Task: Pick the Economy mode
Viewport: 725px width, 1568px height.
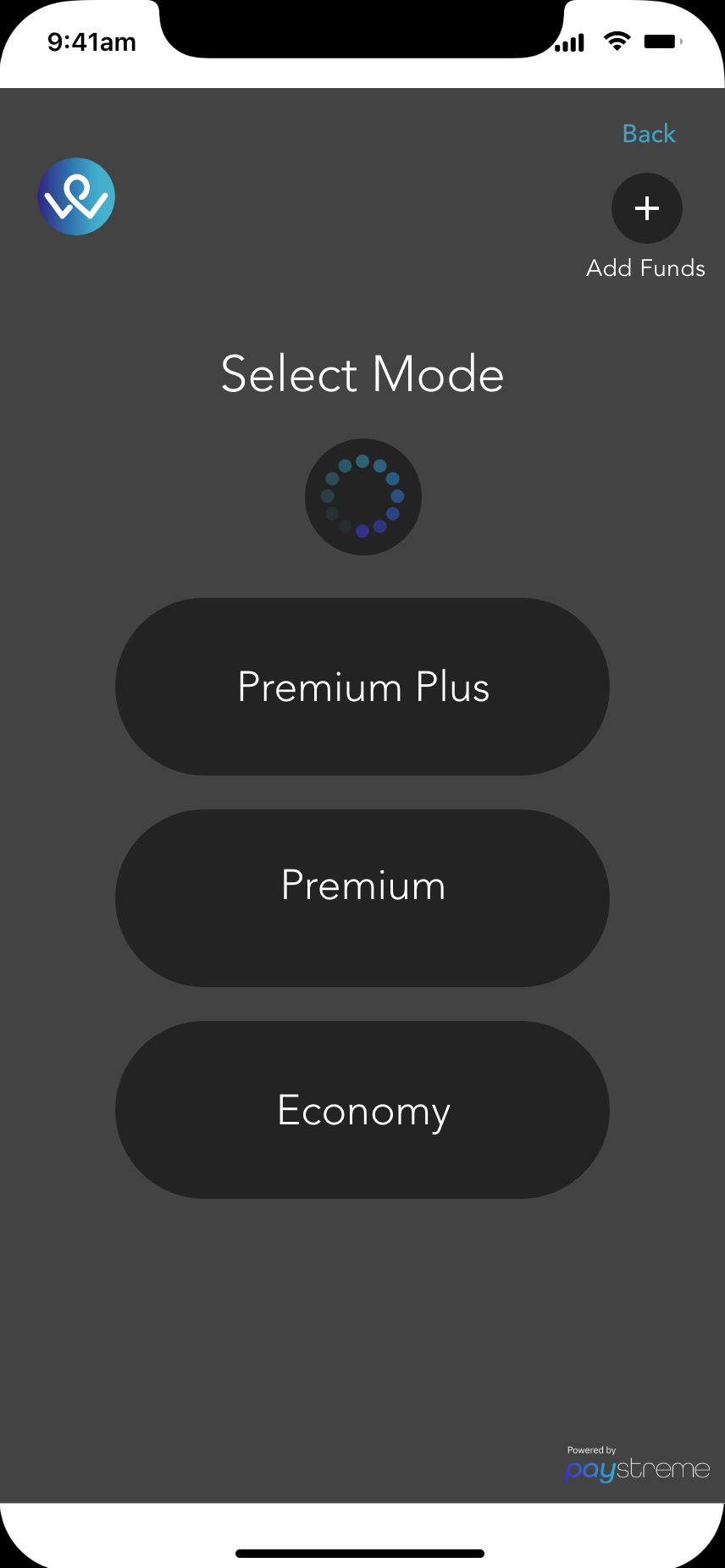Action: point(362,1110)
